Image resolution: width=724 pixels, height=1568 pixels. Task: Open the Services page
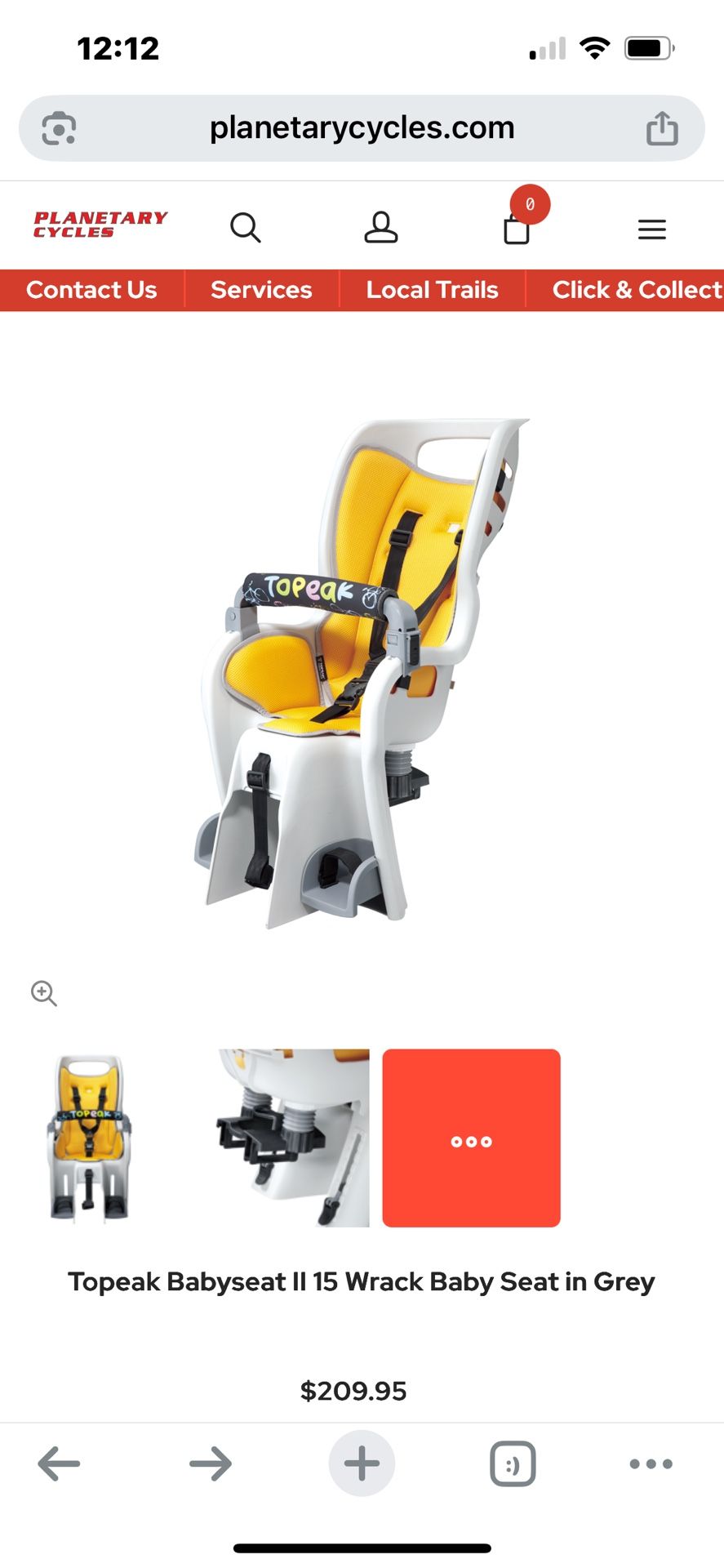coord(261,290)
